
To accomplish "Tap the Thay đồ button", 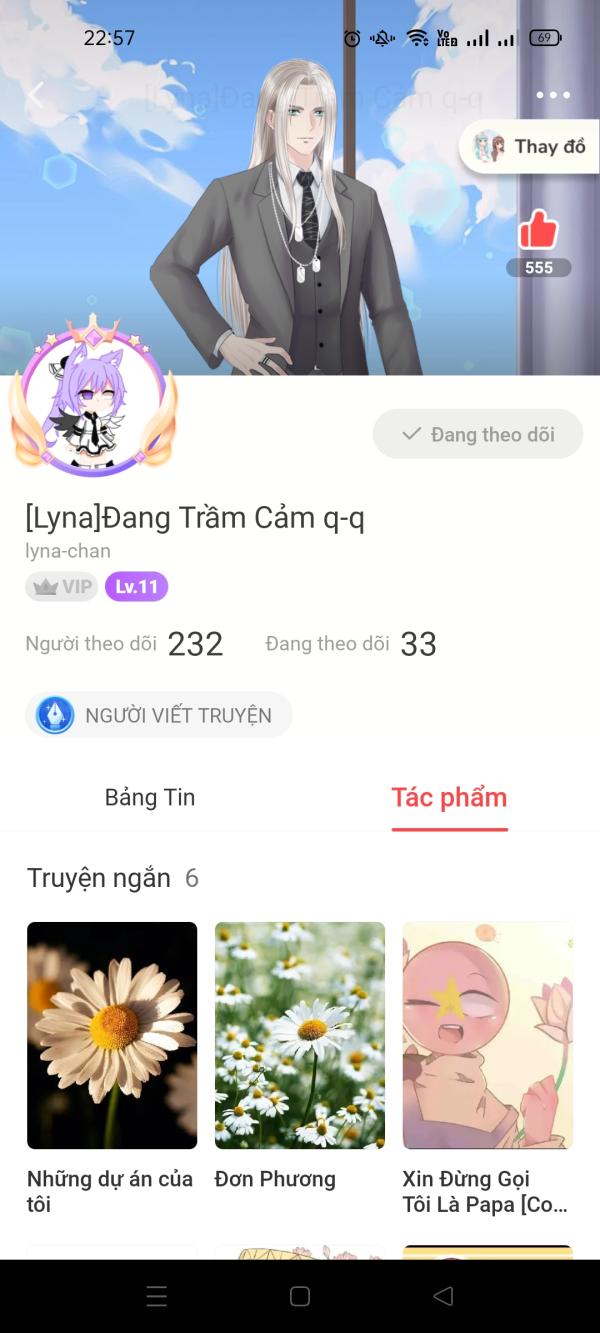I will tap(529, 146).
